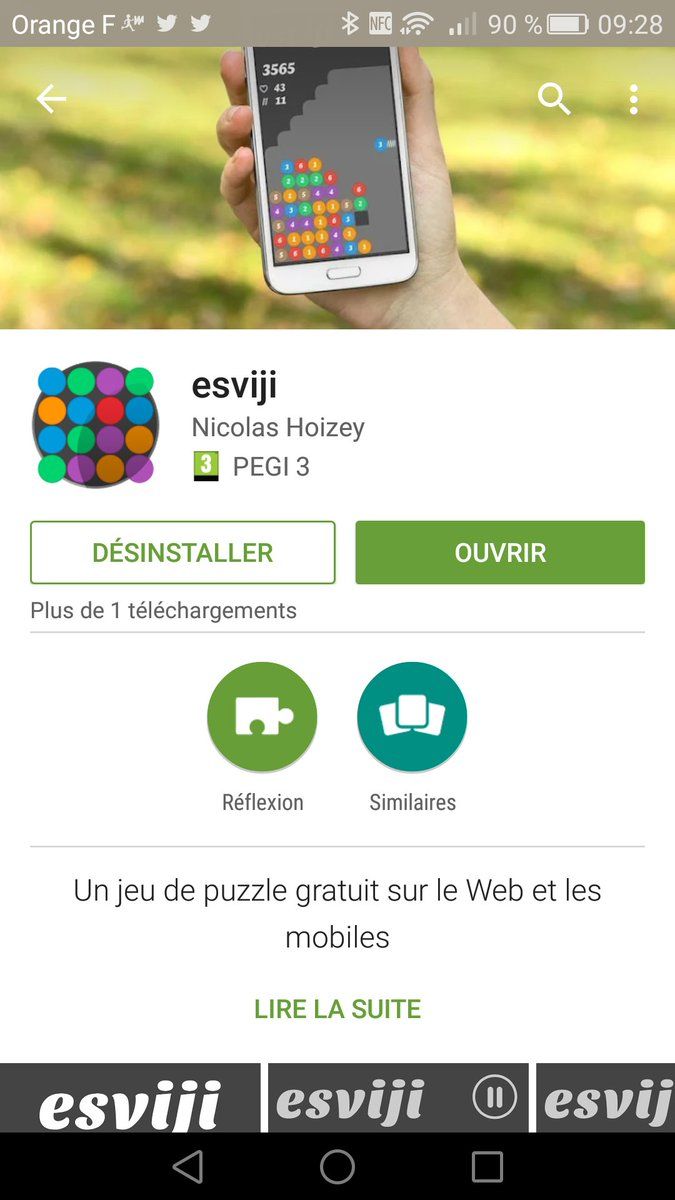View Similaires apps

coord(412,717)
